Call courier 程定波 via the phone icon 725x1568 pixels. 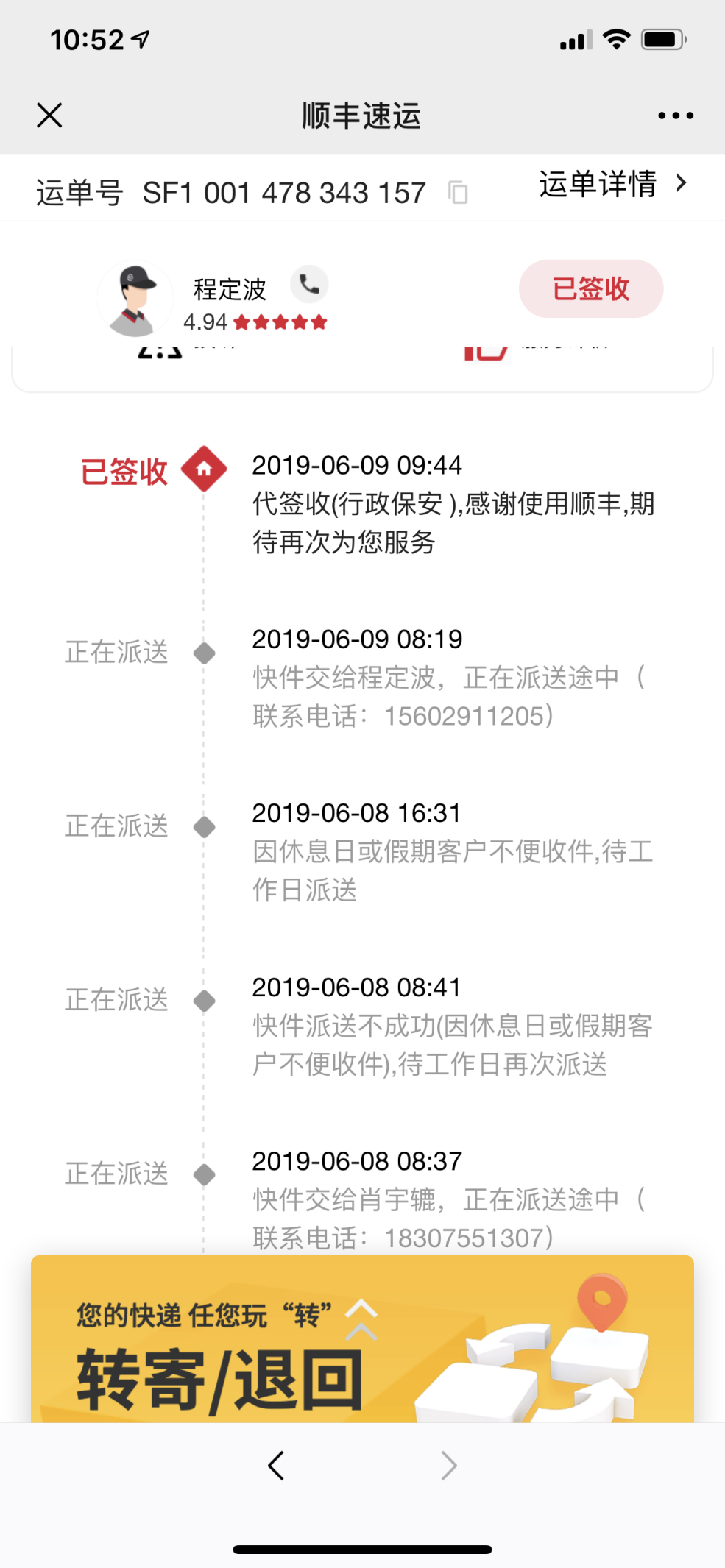[309, 284]
